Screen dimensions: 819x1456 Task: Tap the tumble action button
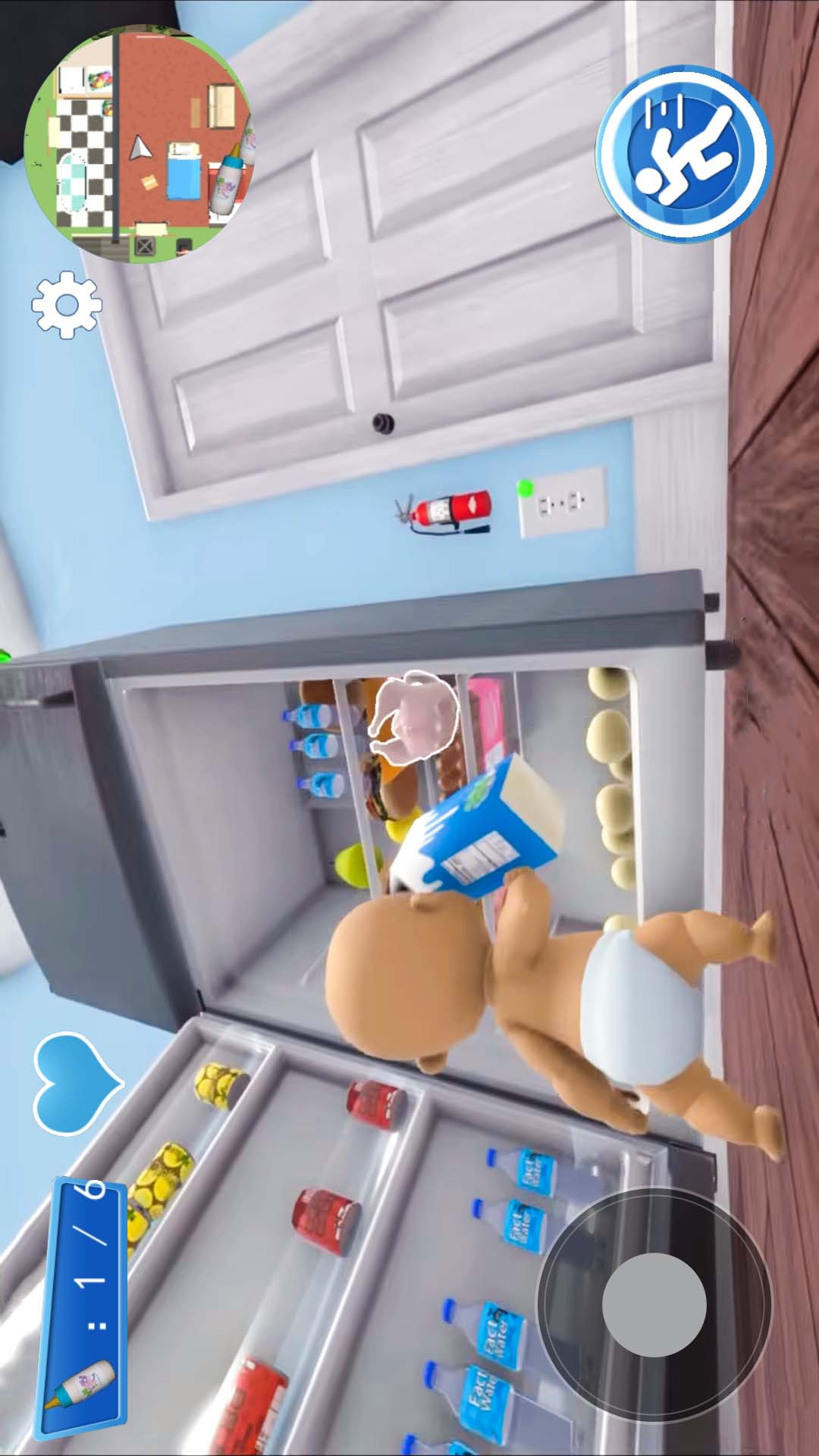[685, 153]
